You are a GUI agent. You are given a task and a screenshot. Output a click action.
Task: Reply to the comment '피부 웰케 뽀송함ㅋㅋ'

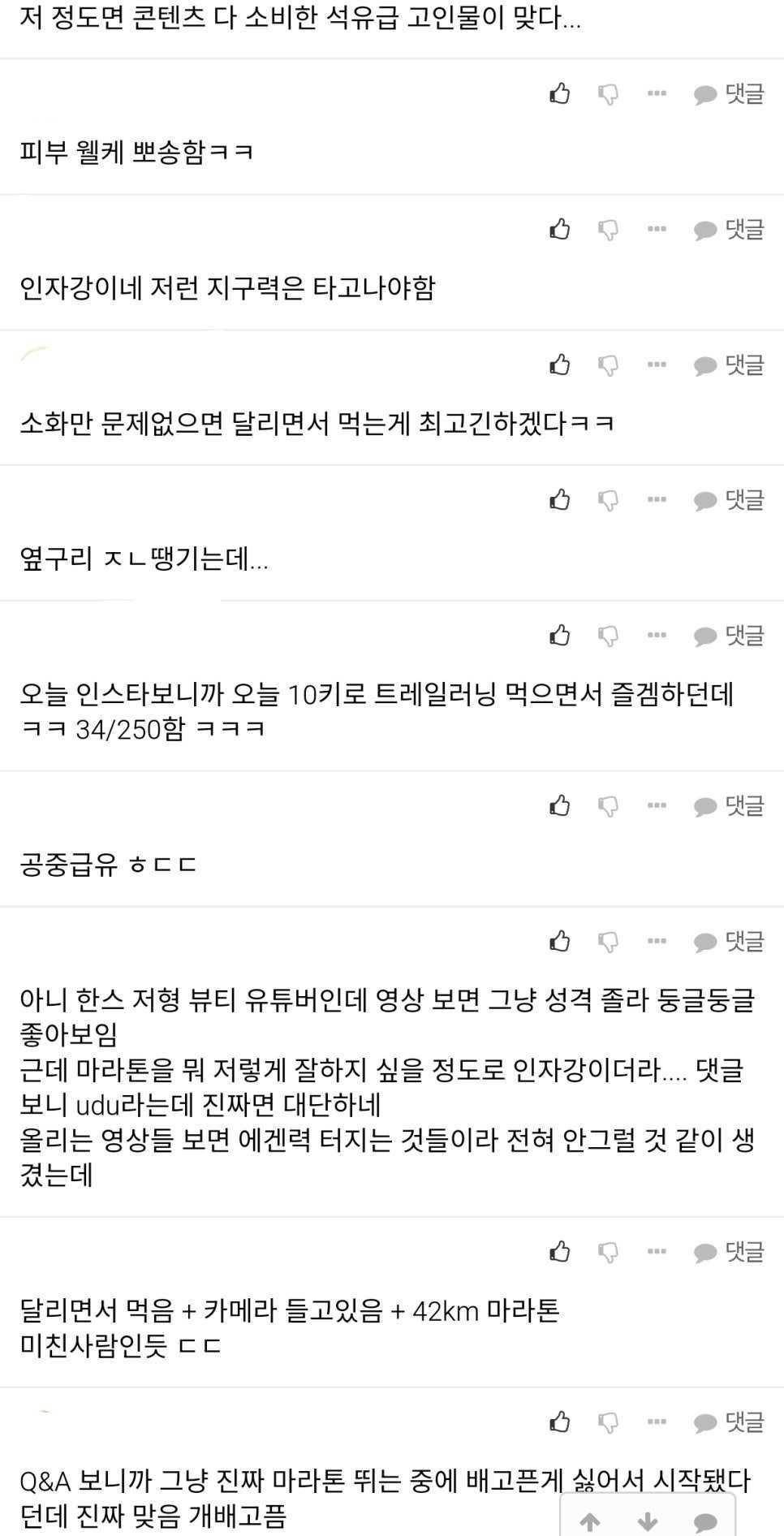click(729, 94)
